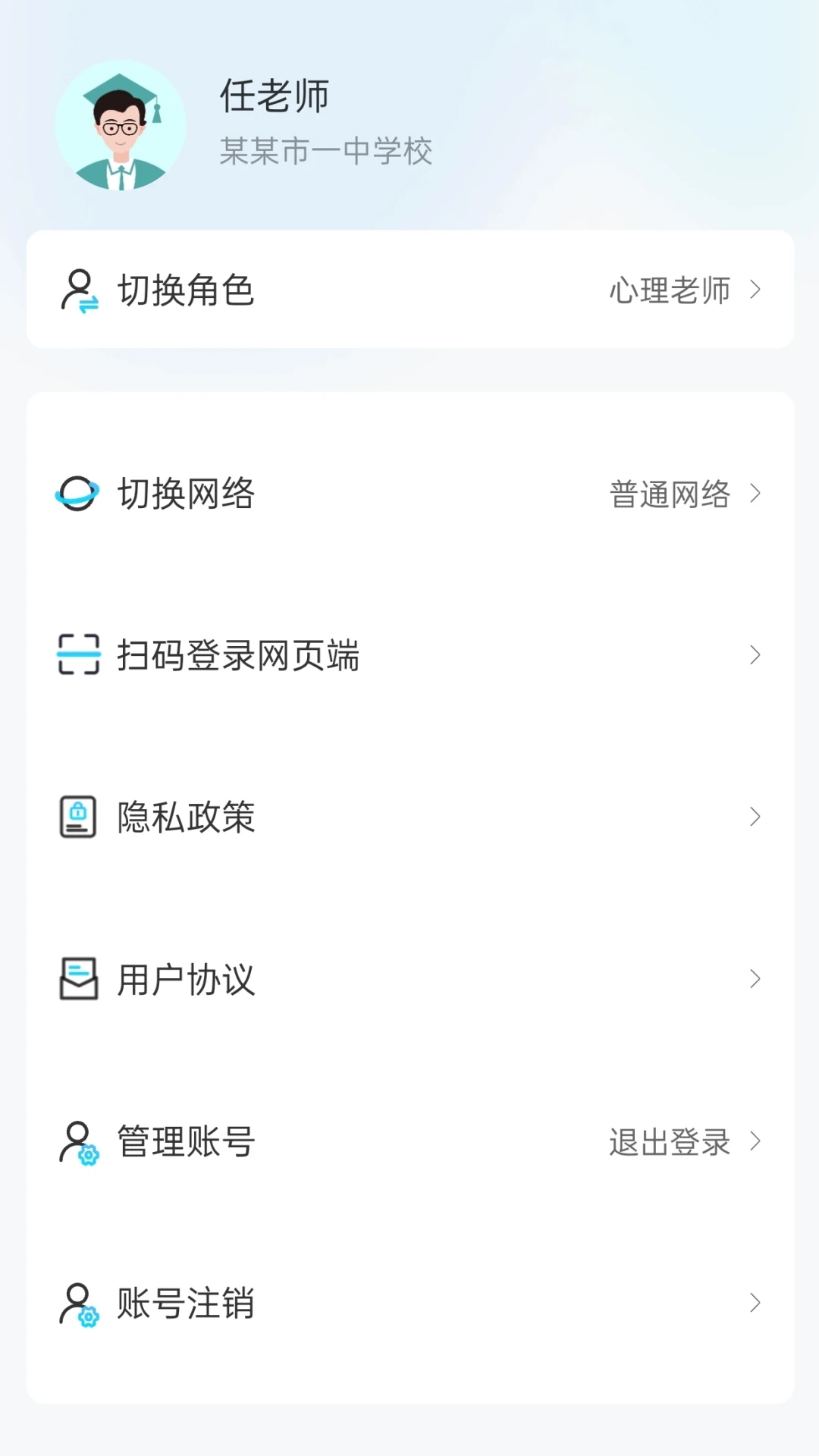Viewport: 819px width, 1456px height.
Task: Switch role by tapping 心理老师
Action: tap(670, 288)
